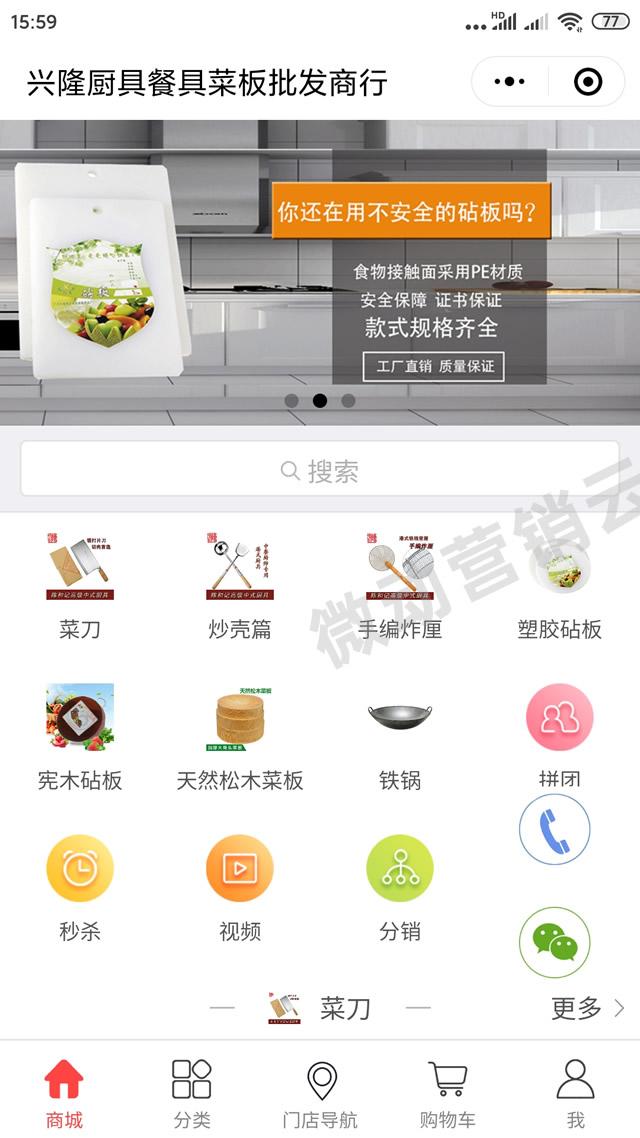Call the store via floating phone button
Image resolution: width=640 pixels, height=1138 pixels.
click(x=554, y=829)
